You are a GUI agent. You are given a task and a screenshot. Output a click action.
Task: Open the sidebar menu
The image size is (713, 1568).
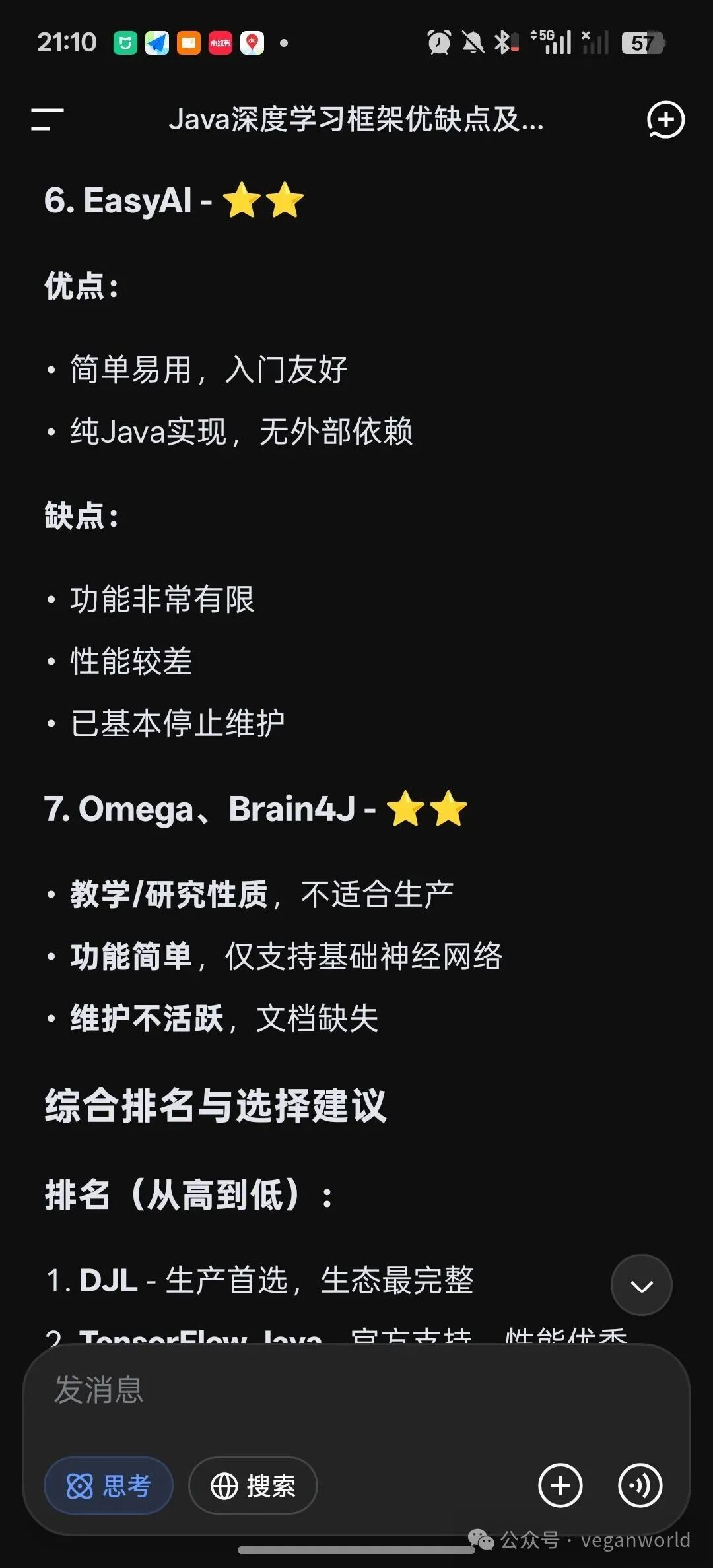(x=48, y=119)
